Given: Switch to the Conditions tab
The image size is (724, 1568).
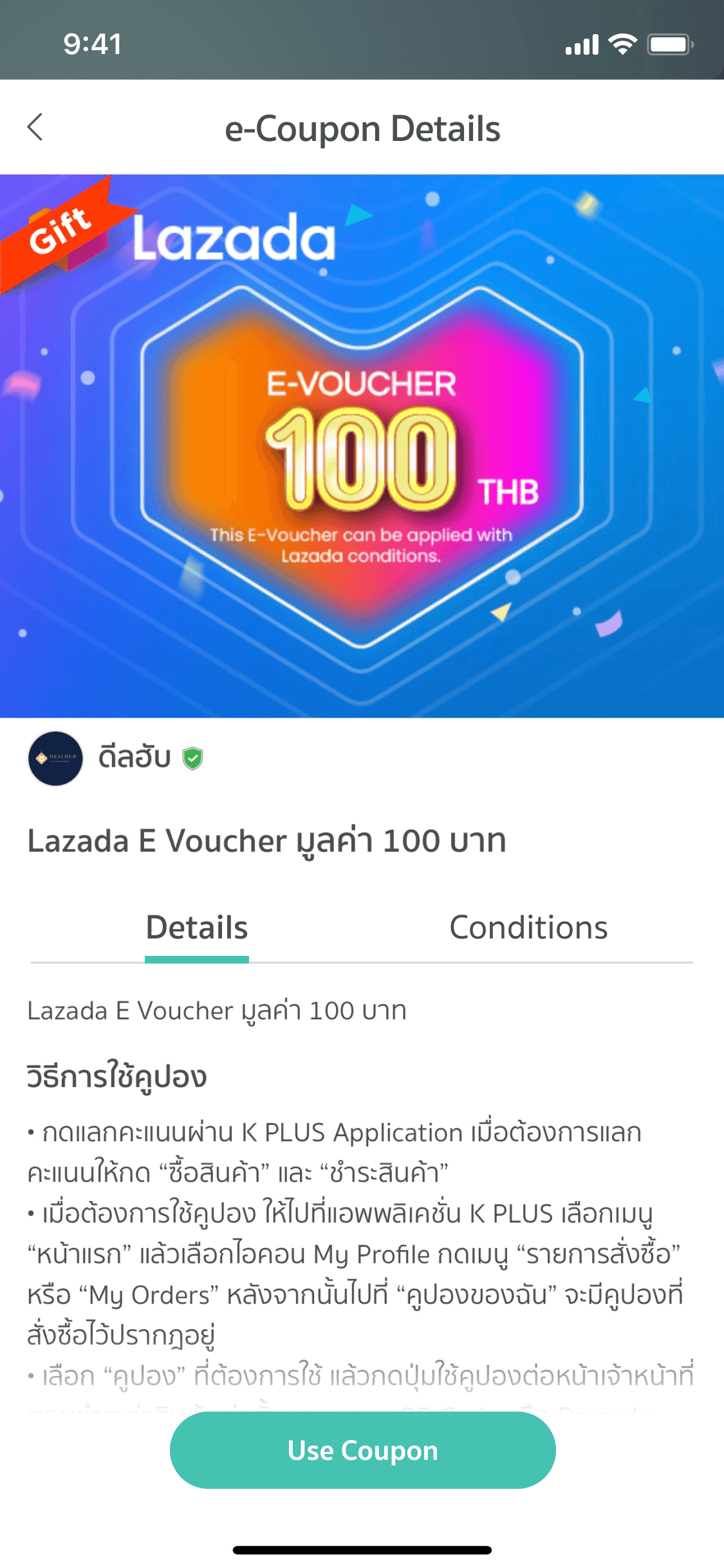Looking at the screenshot, I should coord(528,928).
